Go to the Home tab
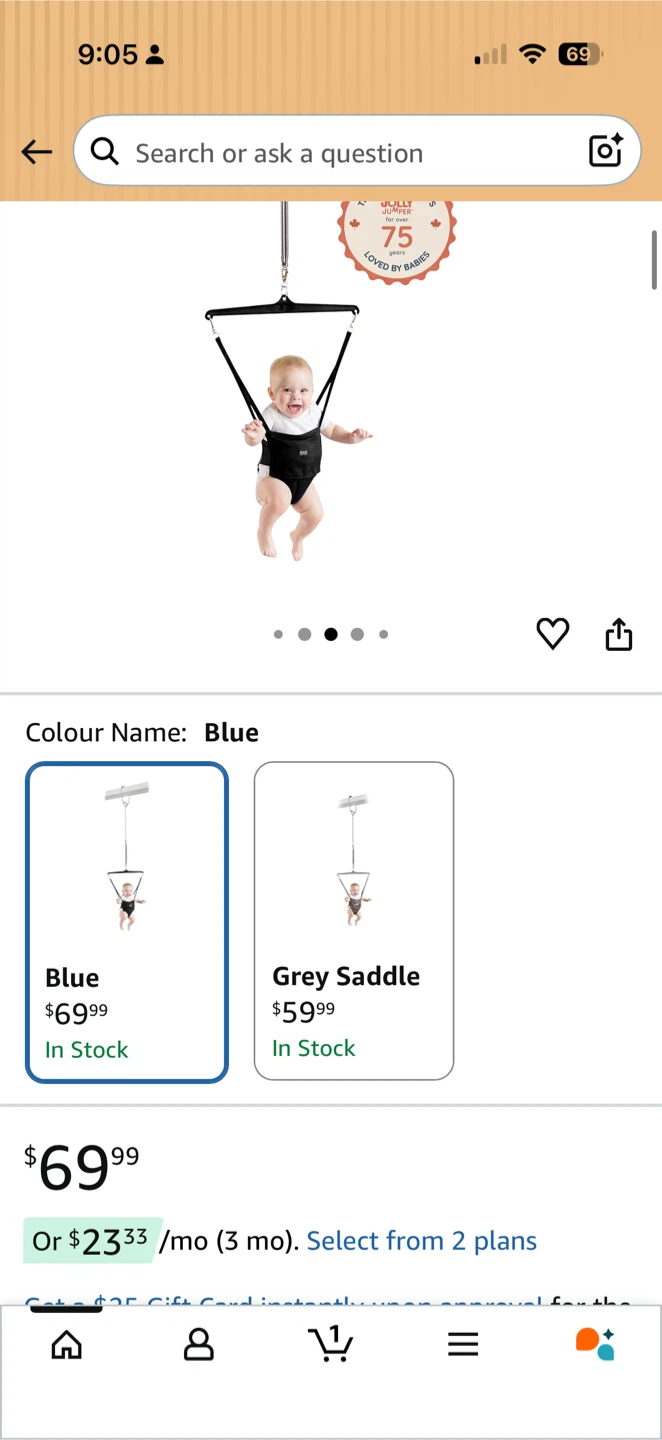662x1440 pixels. pyautogui.click(x=67, y=1344)
